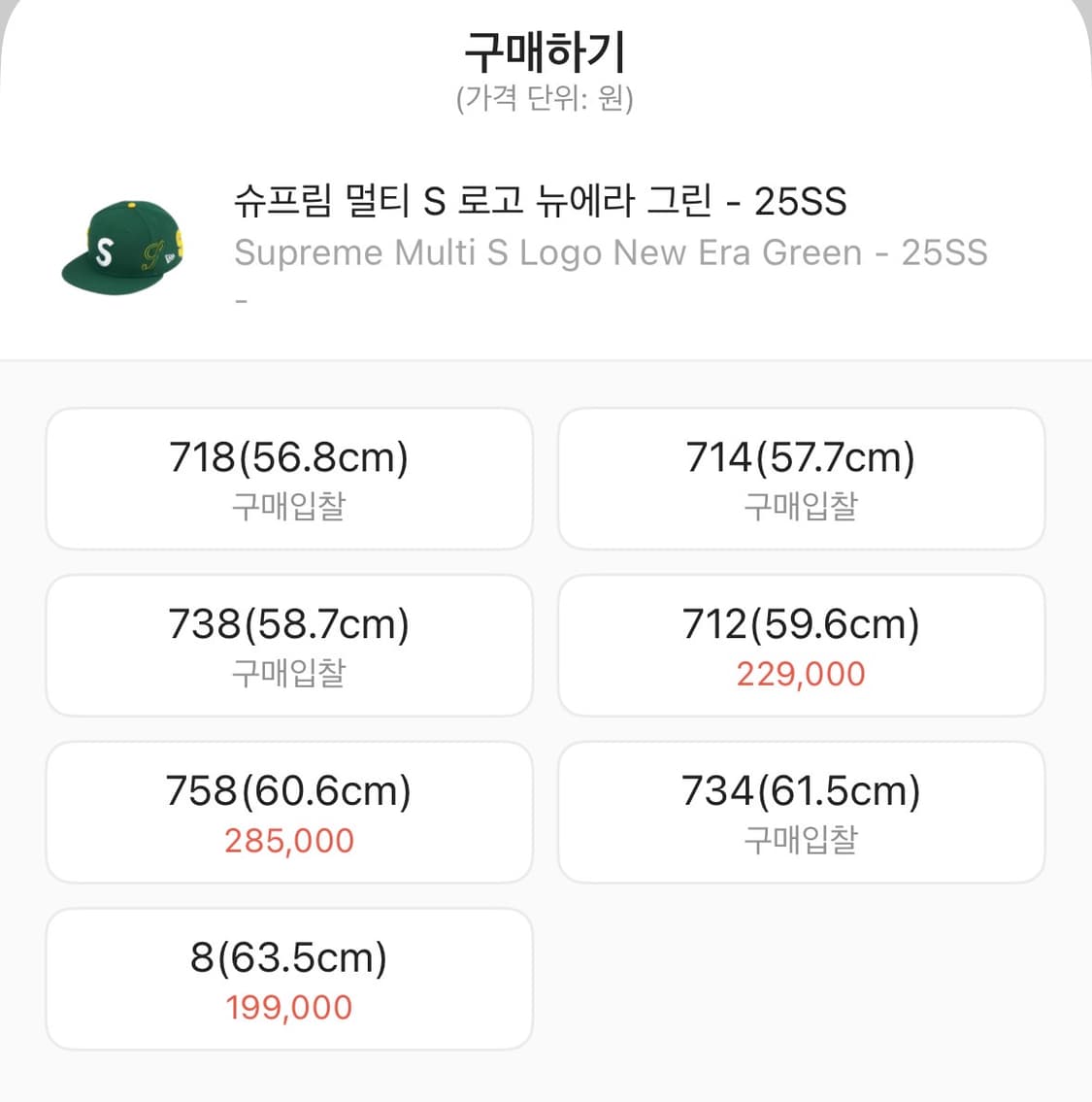Click the green New Era cap thumbnail

click(123, 248)
